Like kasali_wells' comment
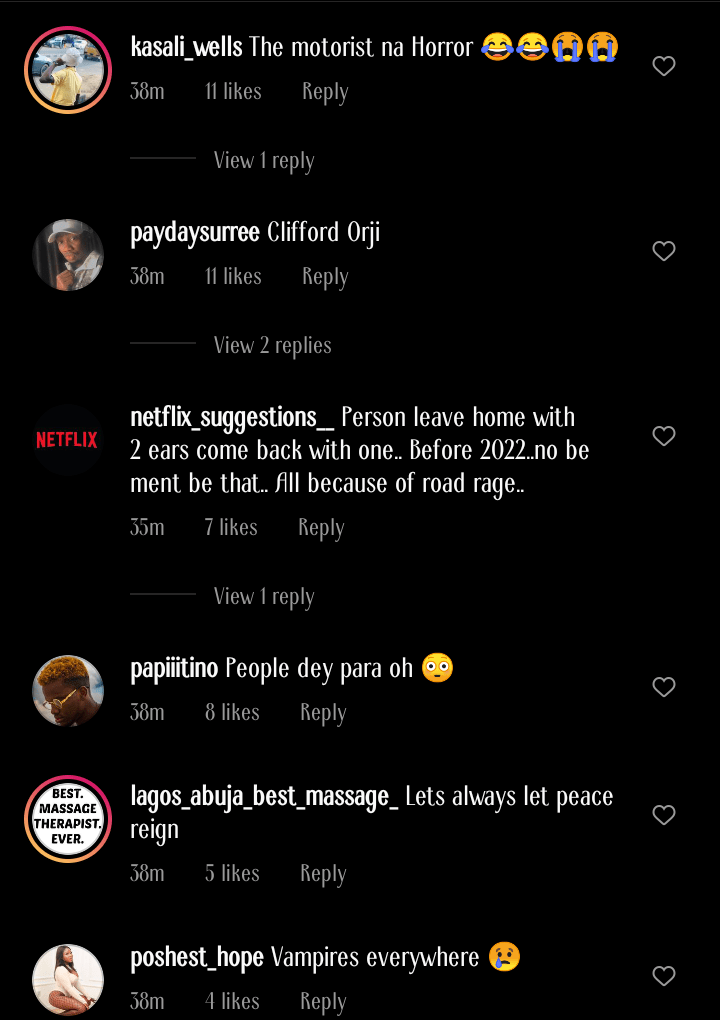The width and height of the screenshot is (720, 1020). point(663,66)
